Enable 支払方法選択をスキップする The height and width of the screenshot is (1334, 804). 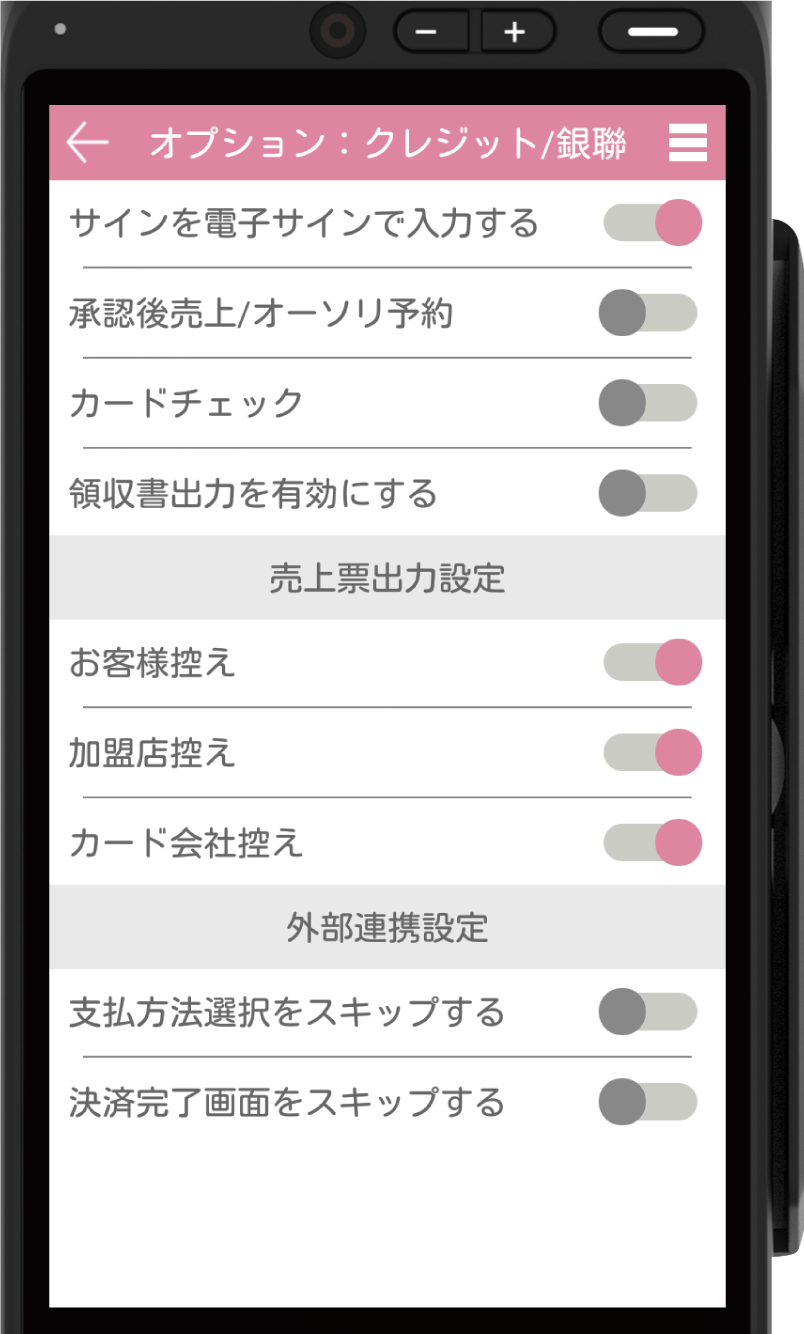647,1012
